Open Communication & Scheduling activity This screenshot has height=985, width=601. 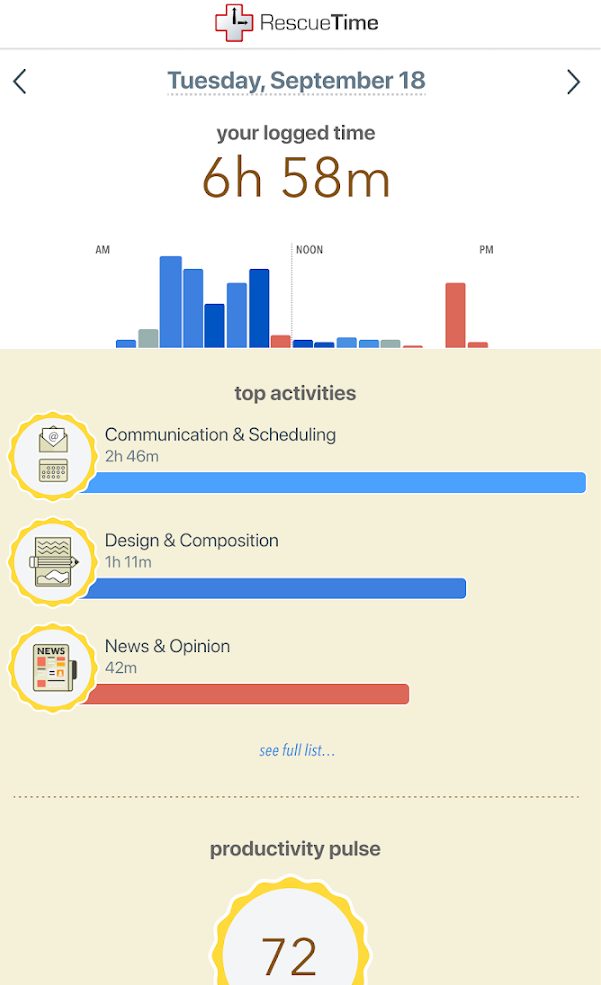point(298,456)
